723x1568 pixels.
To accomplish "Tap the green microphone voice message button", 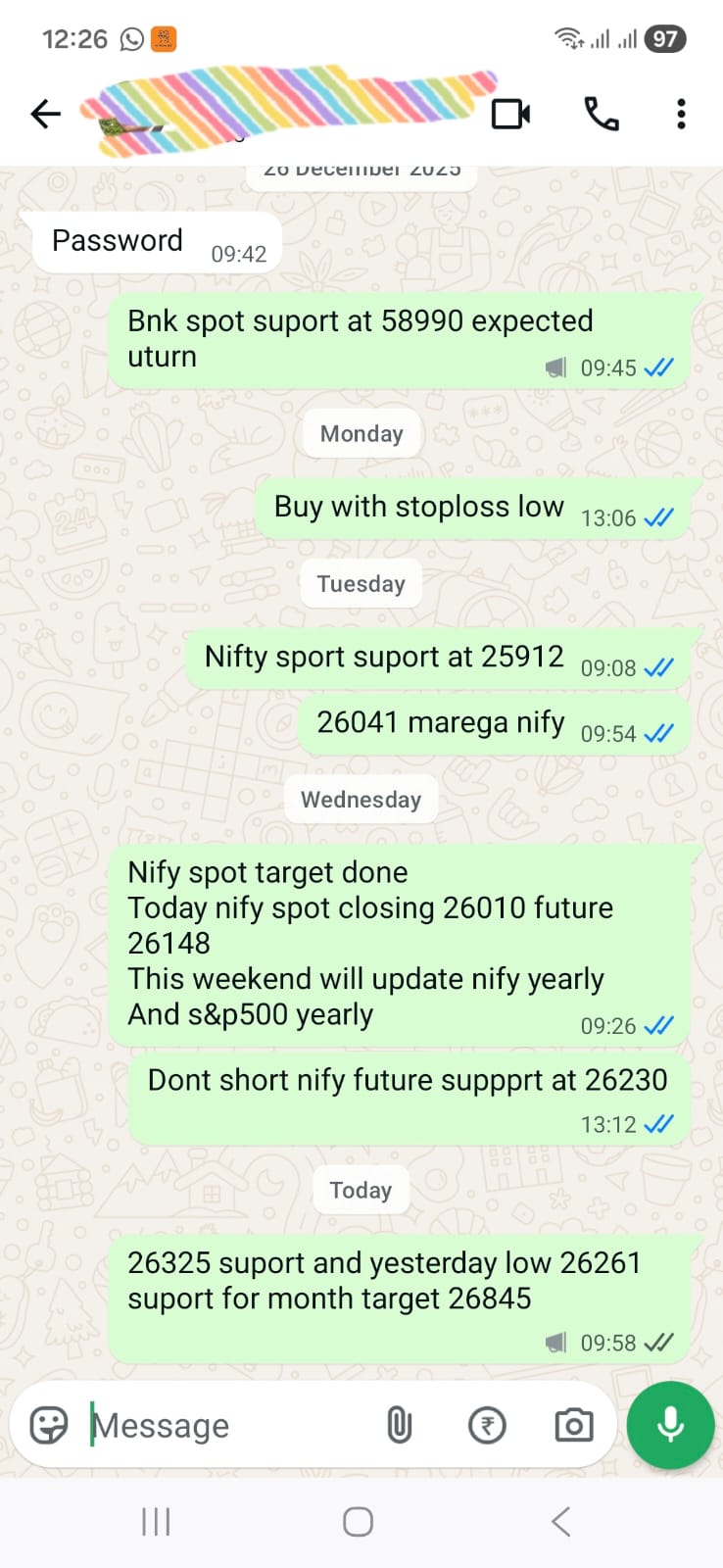I will [670, 1425].
